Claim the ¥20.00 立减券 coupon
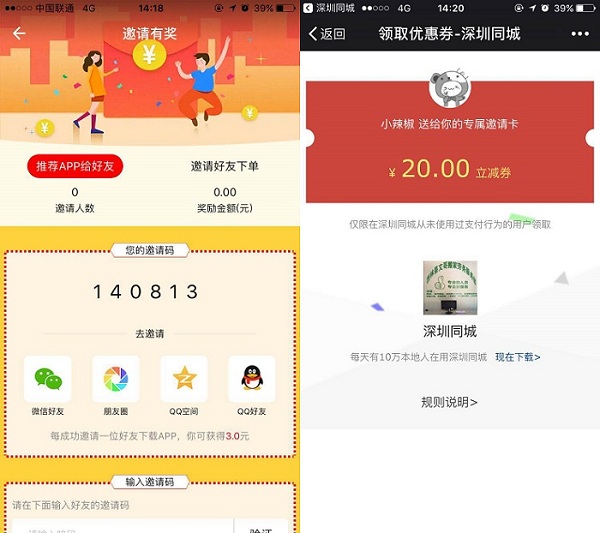The width and height of the screenshot is (600, 533). tap(450, 168)
